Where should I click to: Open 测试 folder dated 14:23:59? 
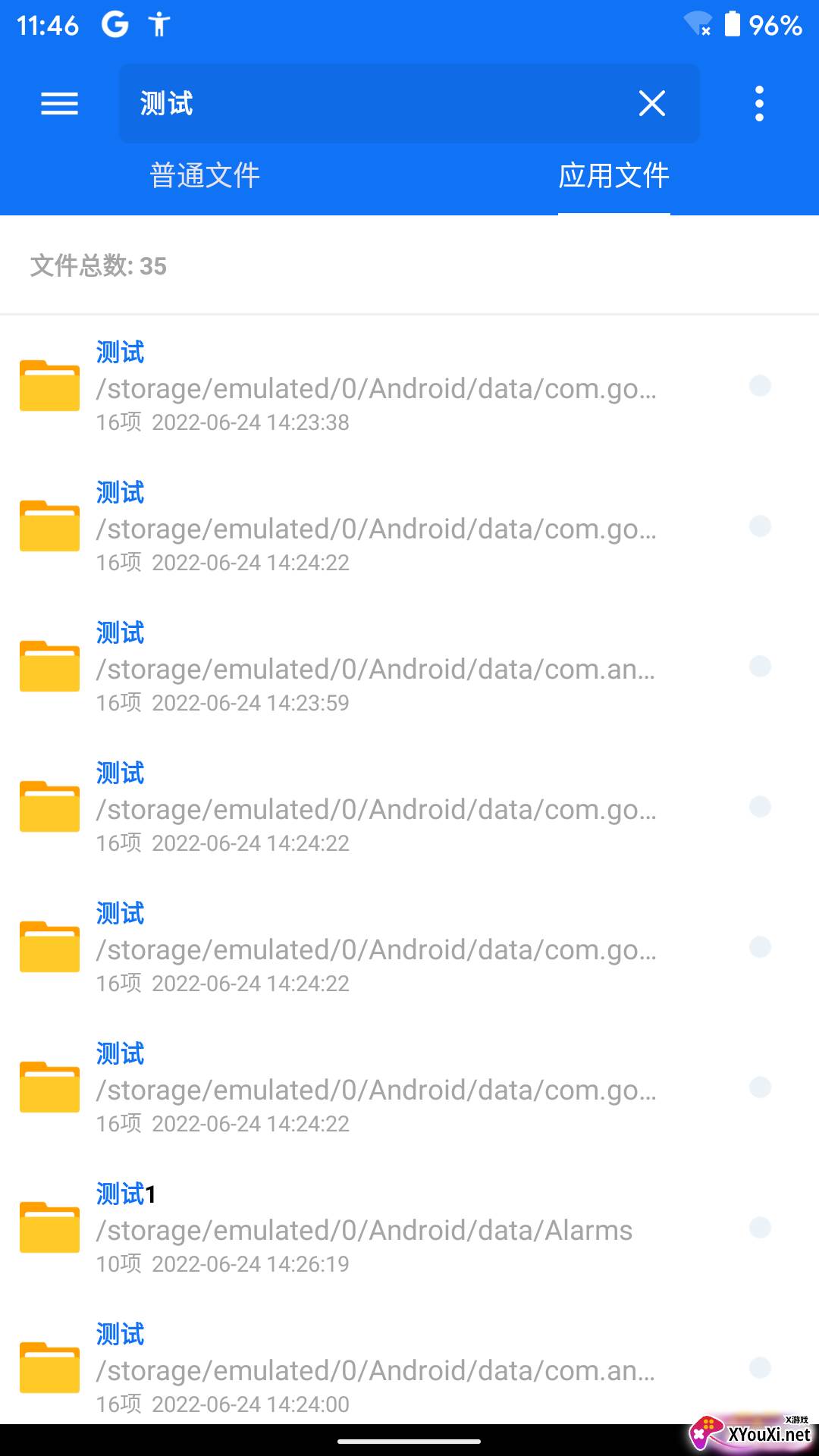(x=409, y=666)
